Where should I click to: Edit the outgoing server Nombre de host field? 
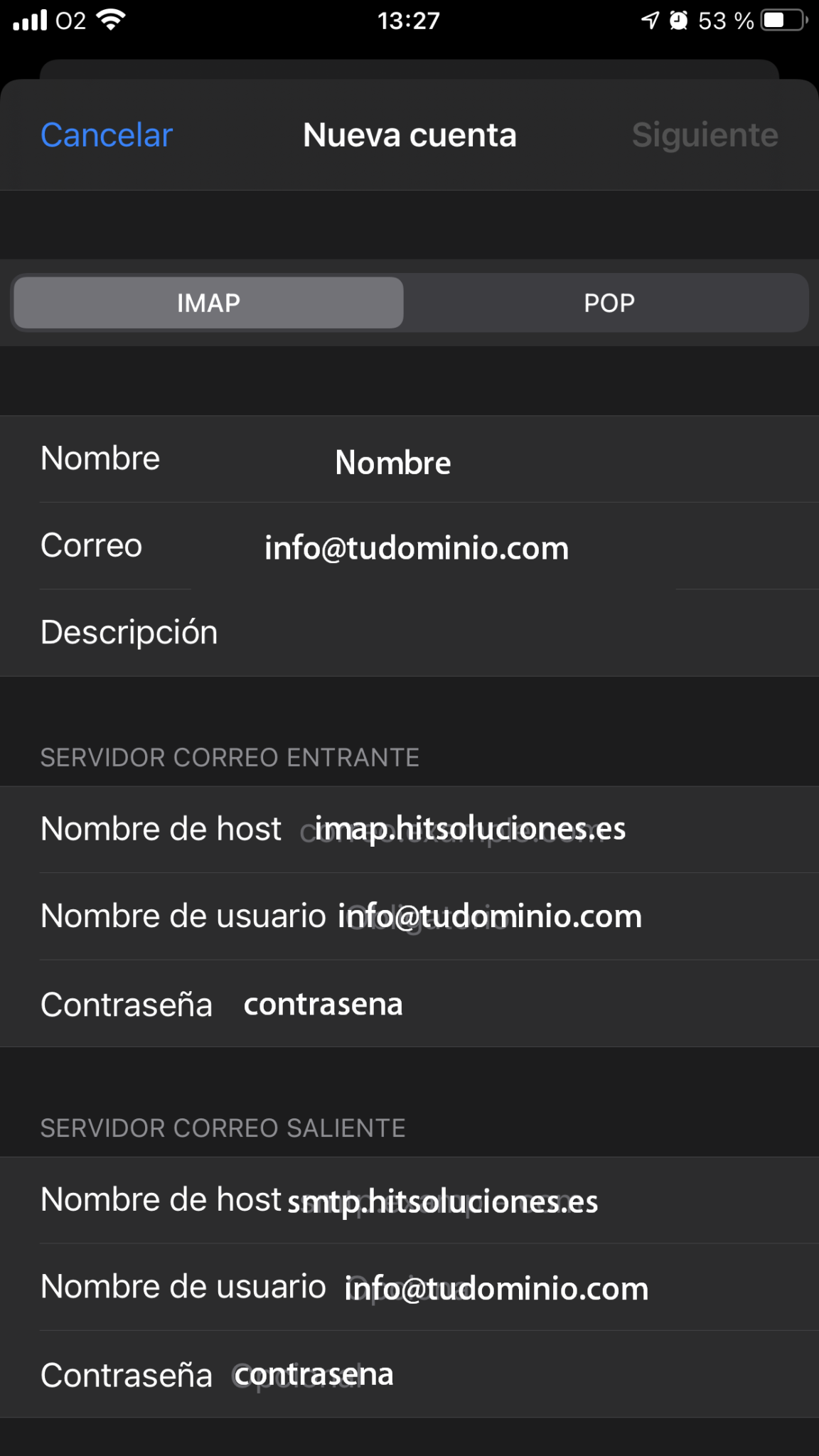click(409, 1200)
